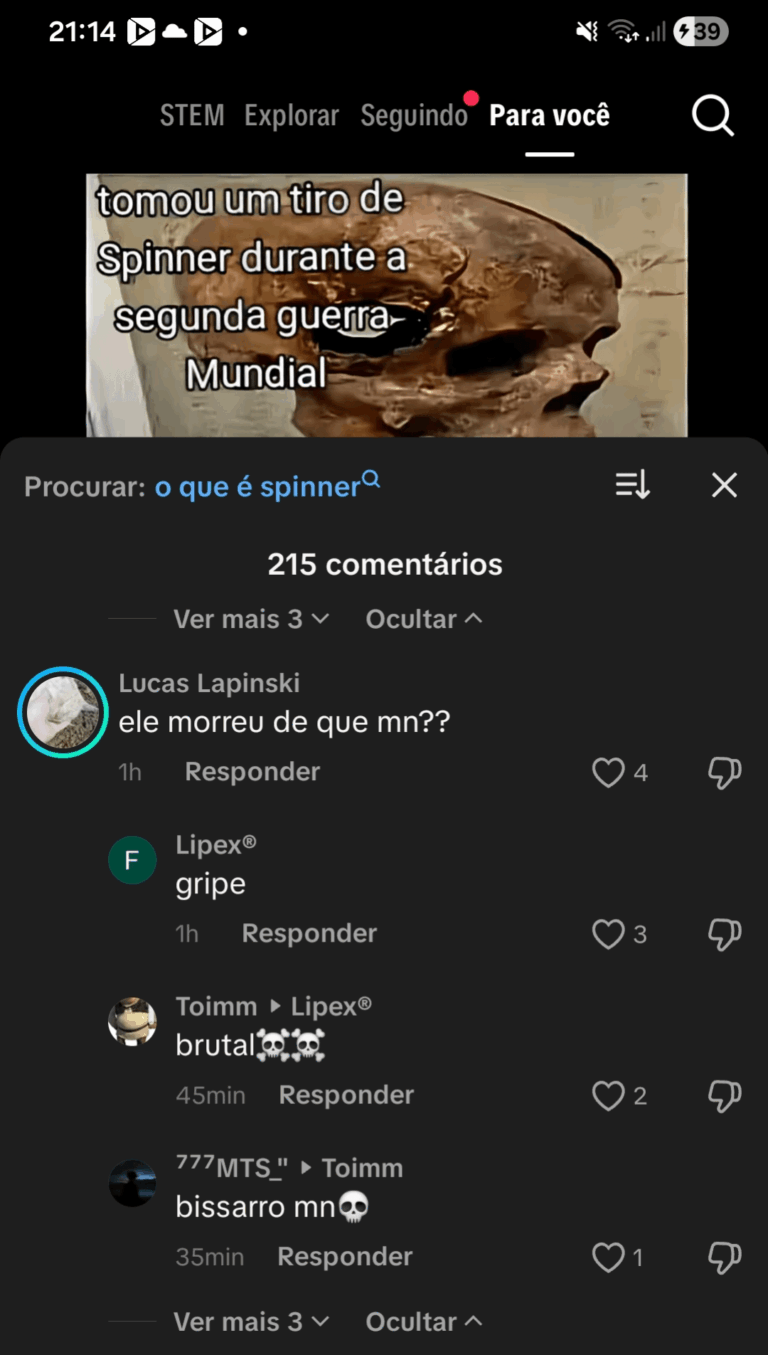Like Lipex's 'gripe' comment
This screenshot has height=1355, width=768.
click(608, 934)
